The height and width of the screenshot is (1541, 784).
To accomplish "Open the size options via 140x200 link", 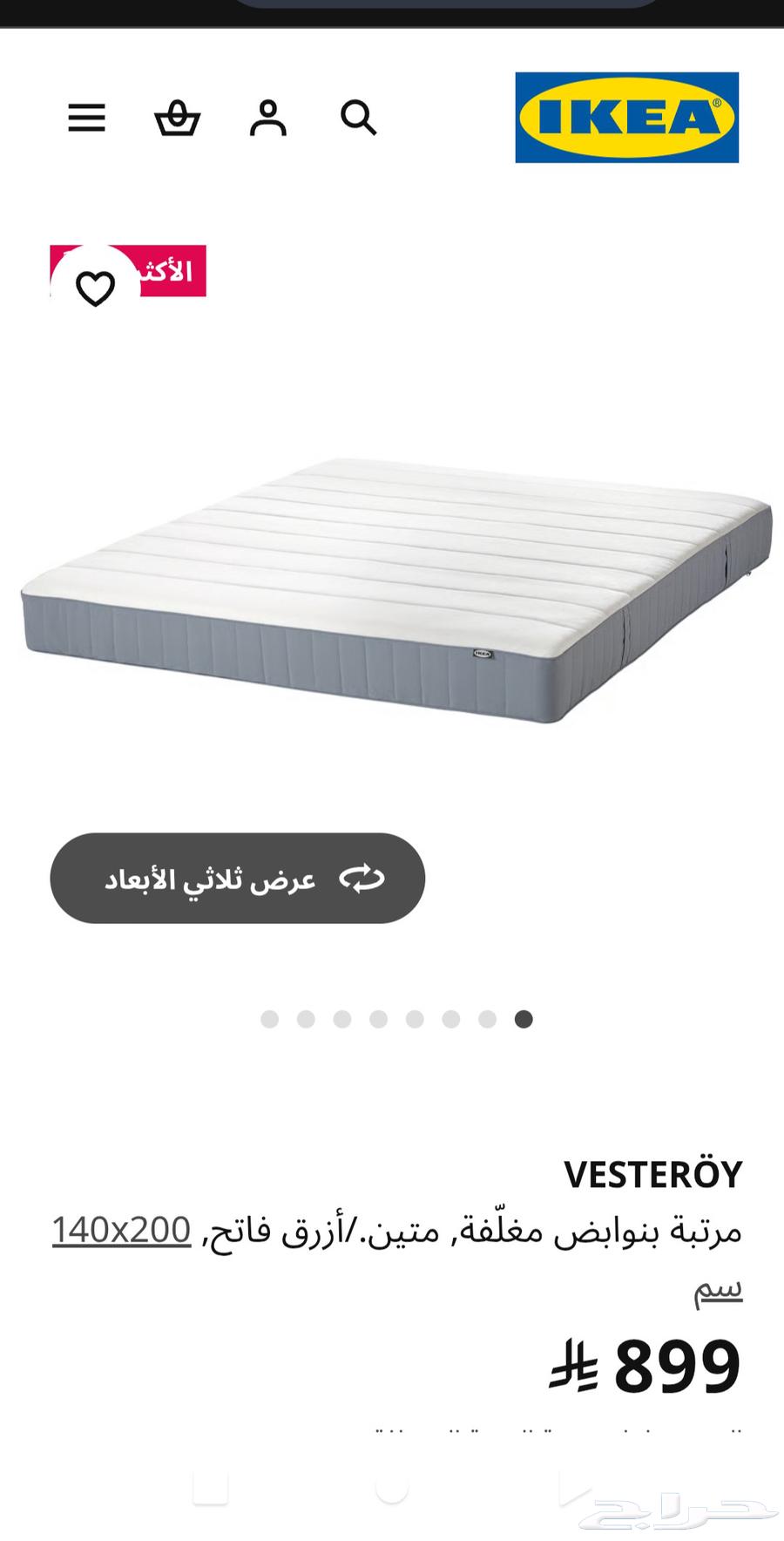I will tap(122, 1231).
